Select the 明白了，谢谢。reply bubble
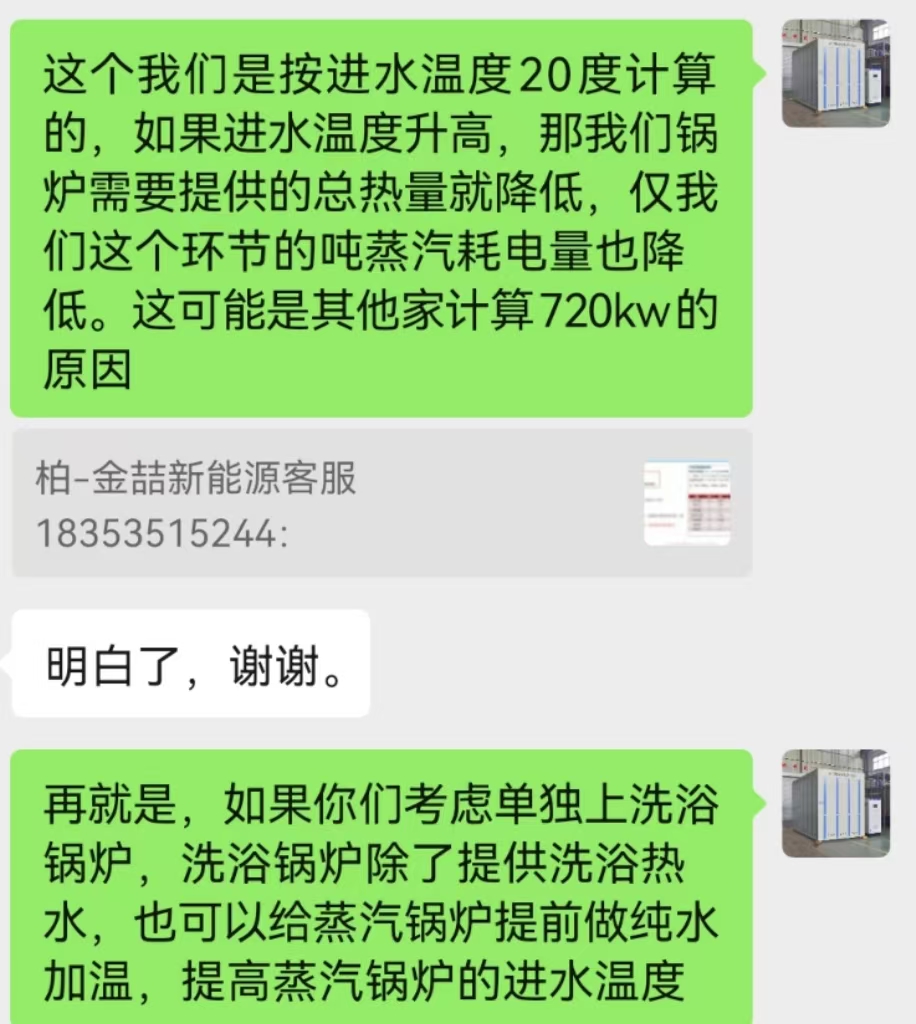Viewport: 916px width, 1024px height. [x=190, y=662]
